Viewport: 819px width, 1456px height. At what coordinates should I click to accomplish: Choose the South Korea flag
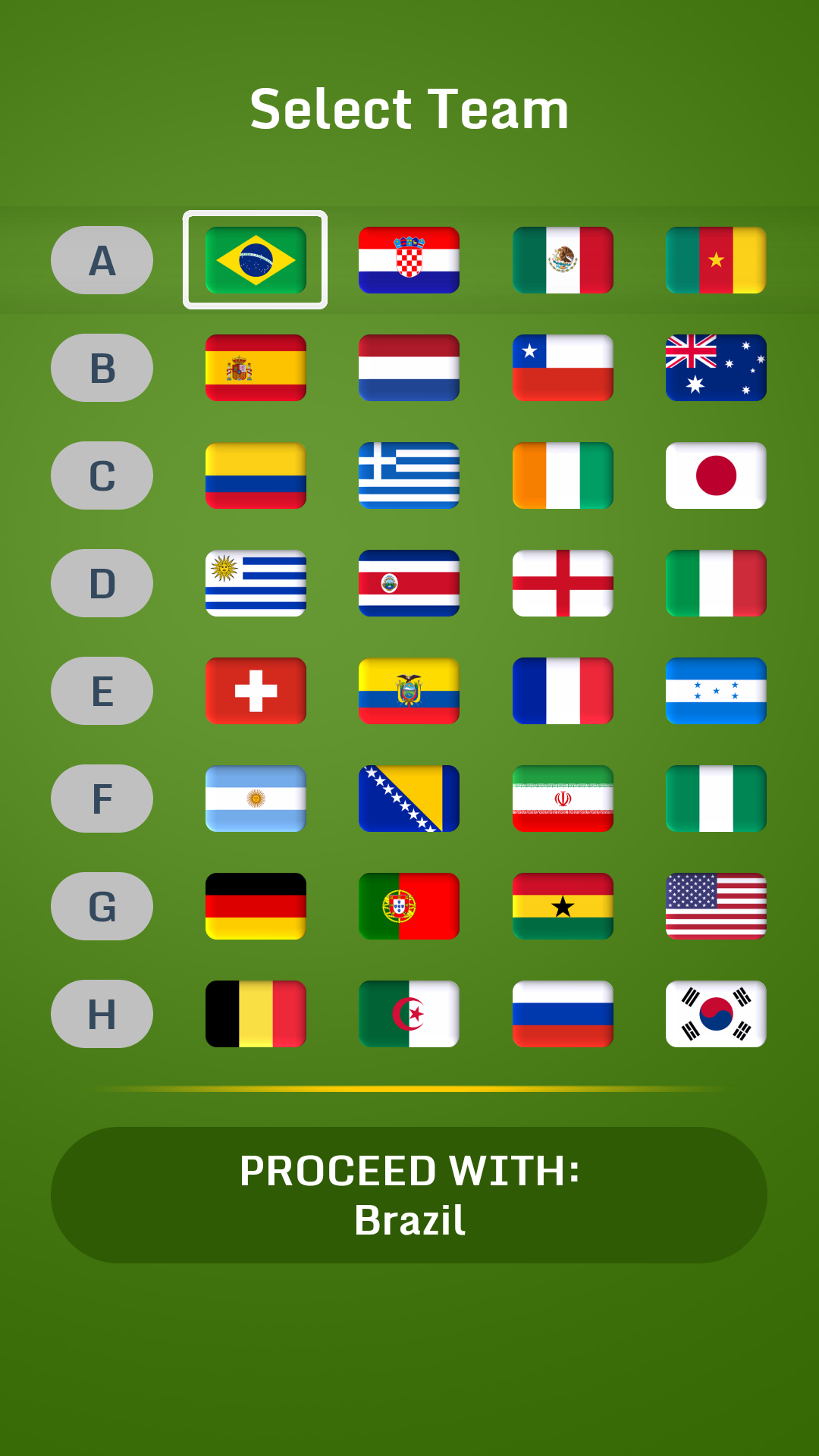716,1014
